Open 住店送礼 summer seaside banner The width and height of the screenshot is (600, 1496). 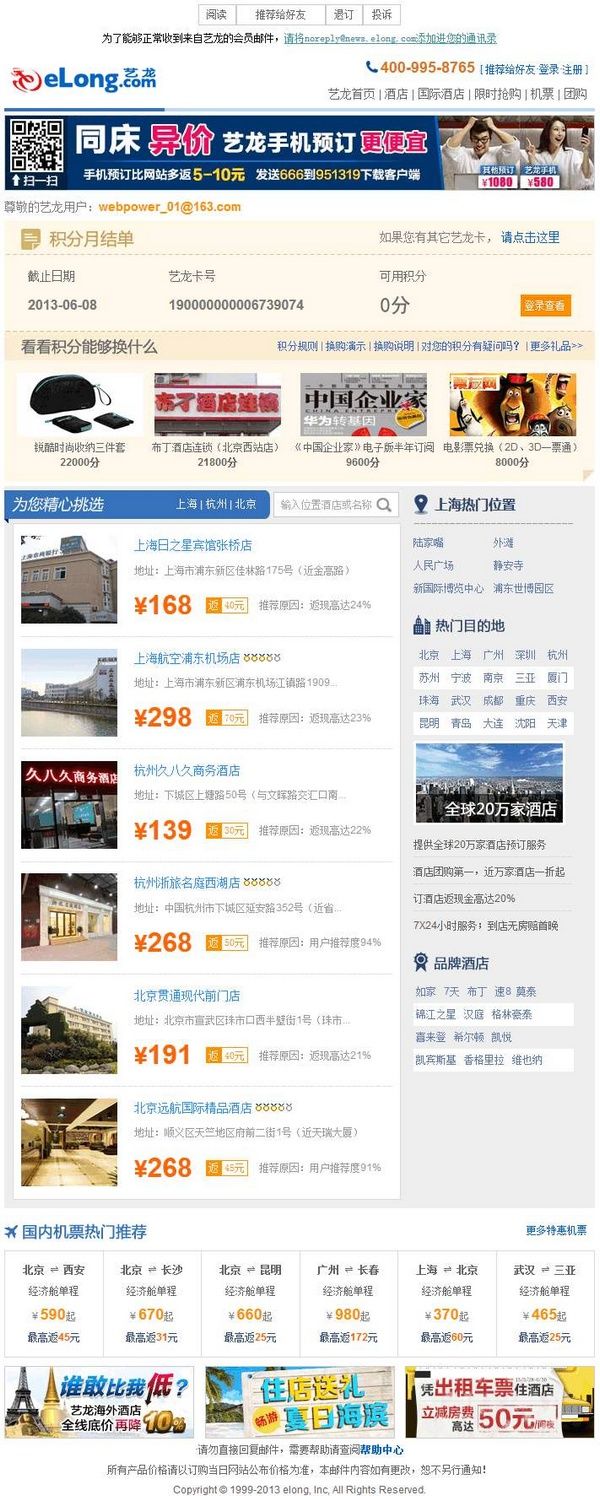(300, 1403)
